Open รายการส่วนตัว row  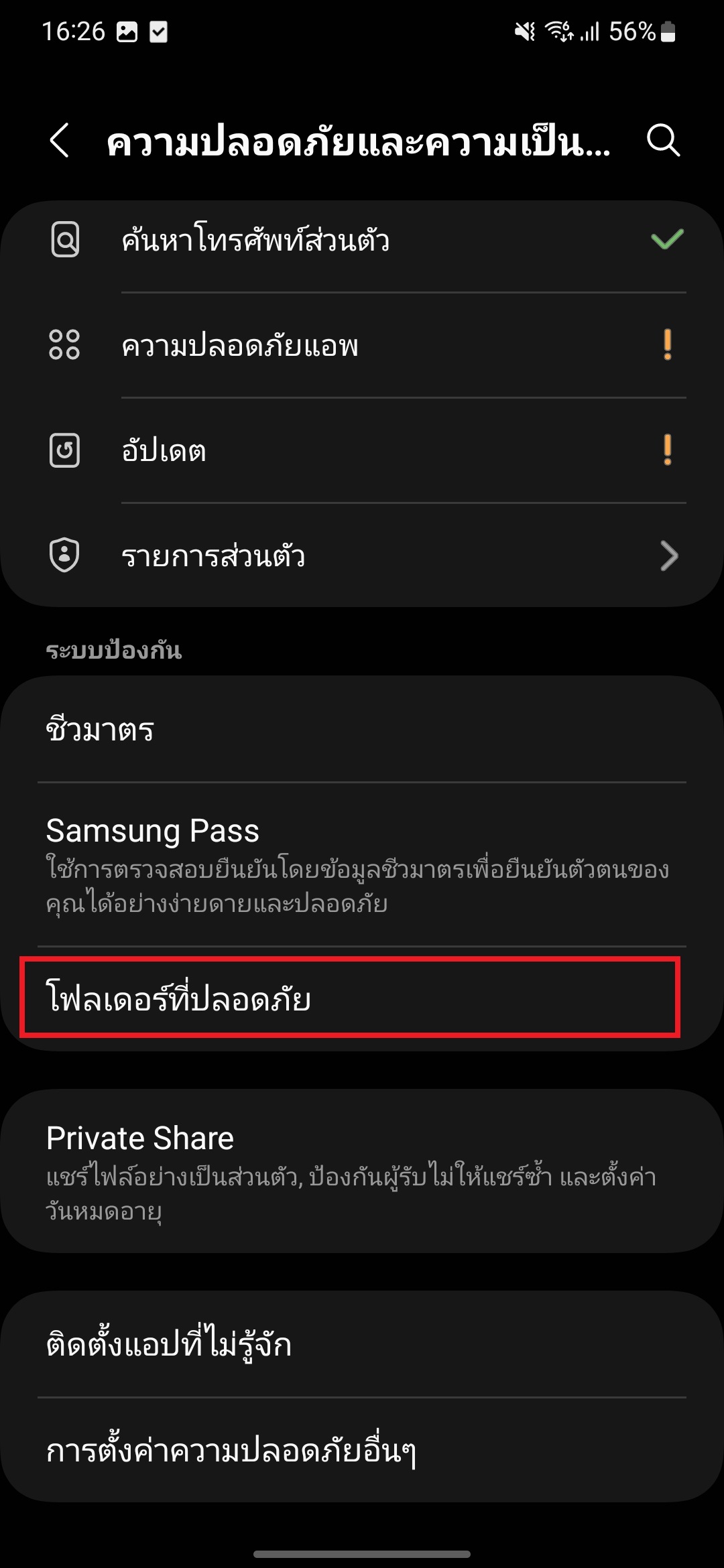coord(362,556)
